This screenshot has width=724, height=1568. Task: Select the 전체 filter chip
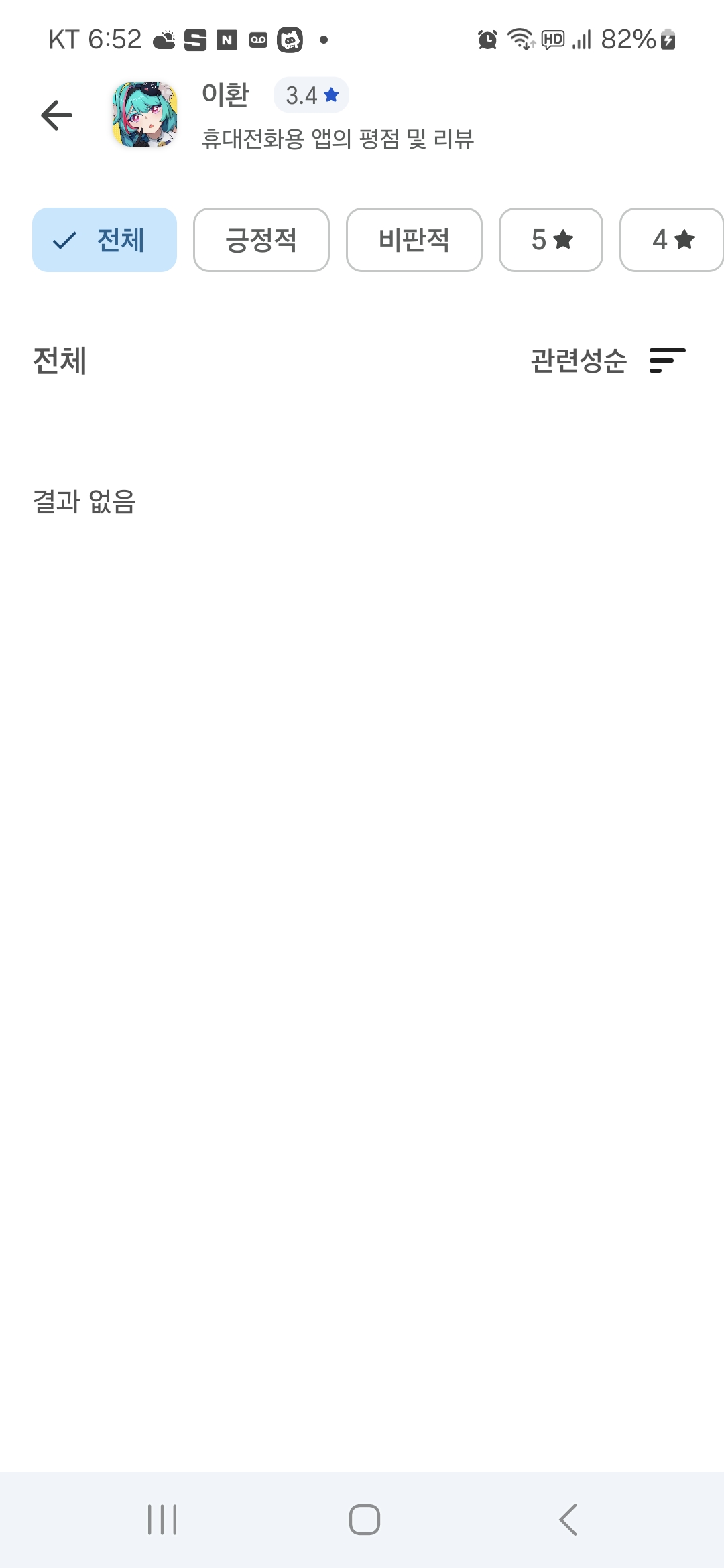pos(105,240)
